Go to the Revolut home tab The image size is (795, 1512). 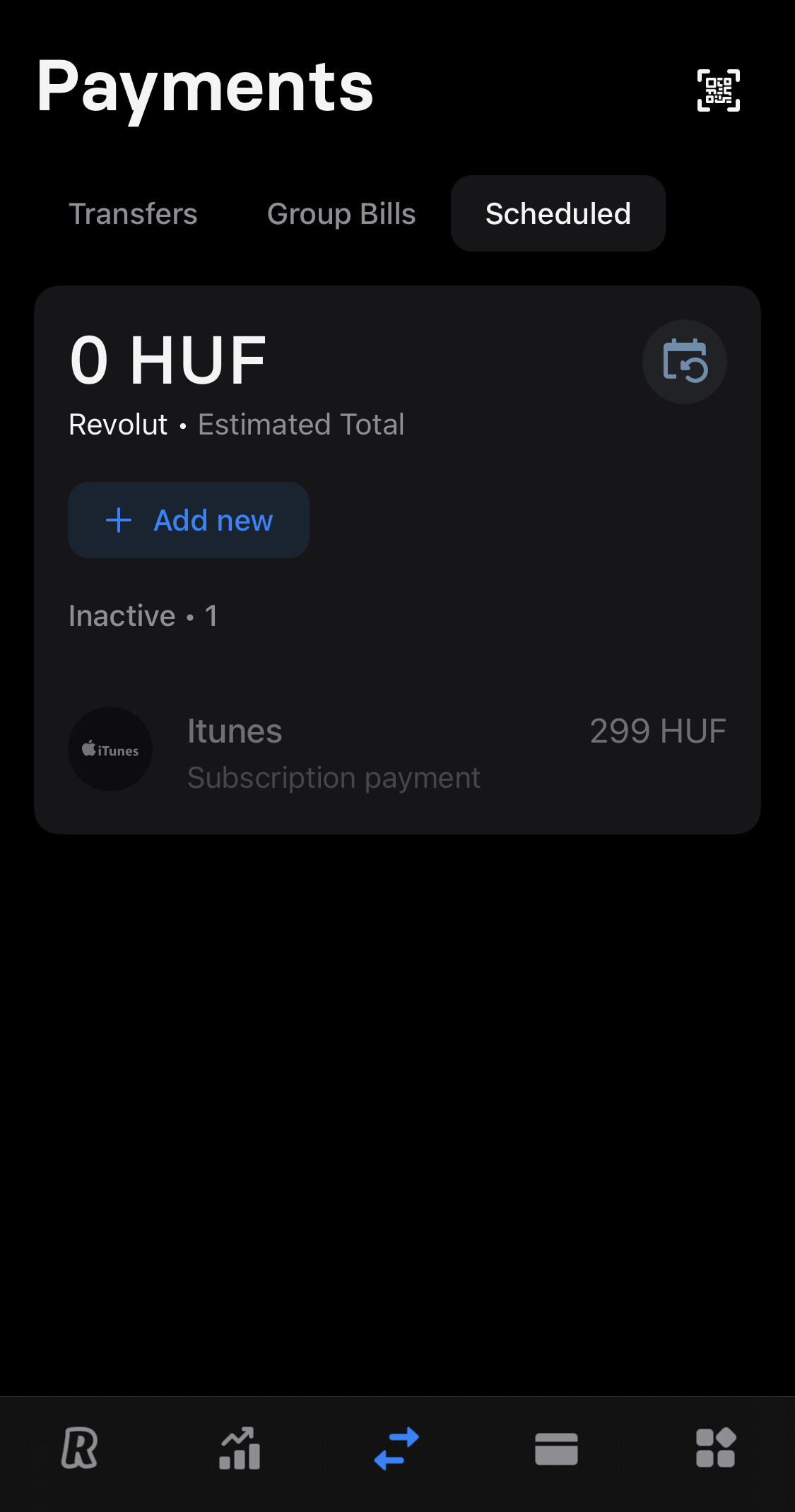click(x=79, y=1448)
